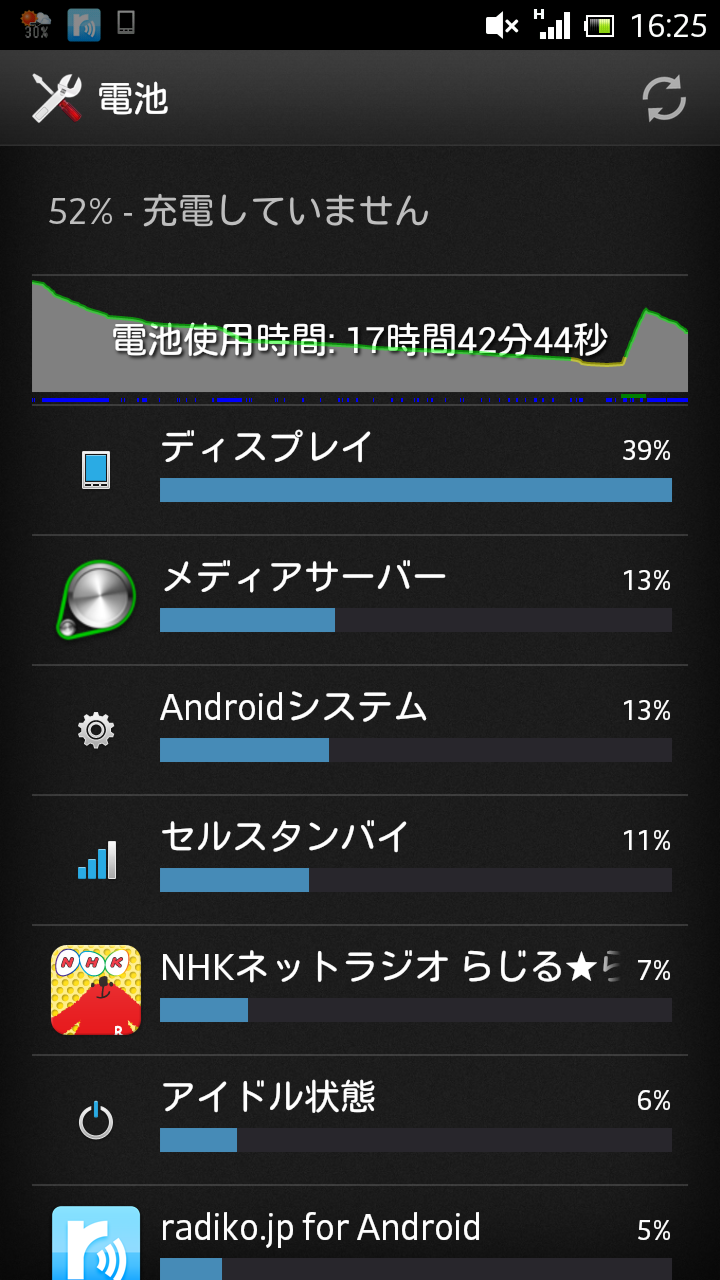Show アイドル状態 battery details
Screen dimensions: 720x1280
click(360, 1120)
